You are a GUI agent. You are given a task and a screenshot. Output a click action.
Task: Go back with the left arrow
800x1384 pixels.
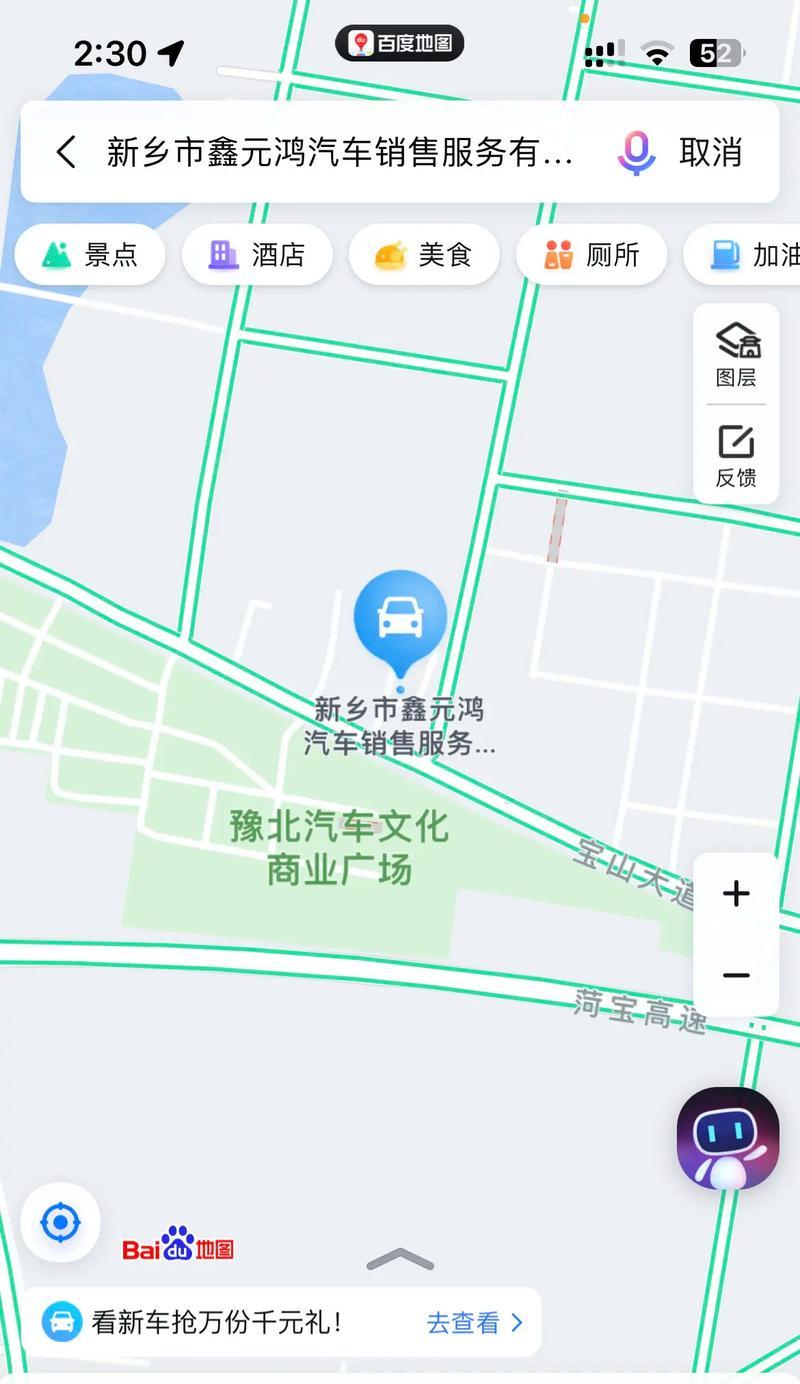click(x=66, y=153)
